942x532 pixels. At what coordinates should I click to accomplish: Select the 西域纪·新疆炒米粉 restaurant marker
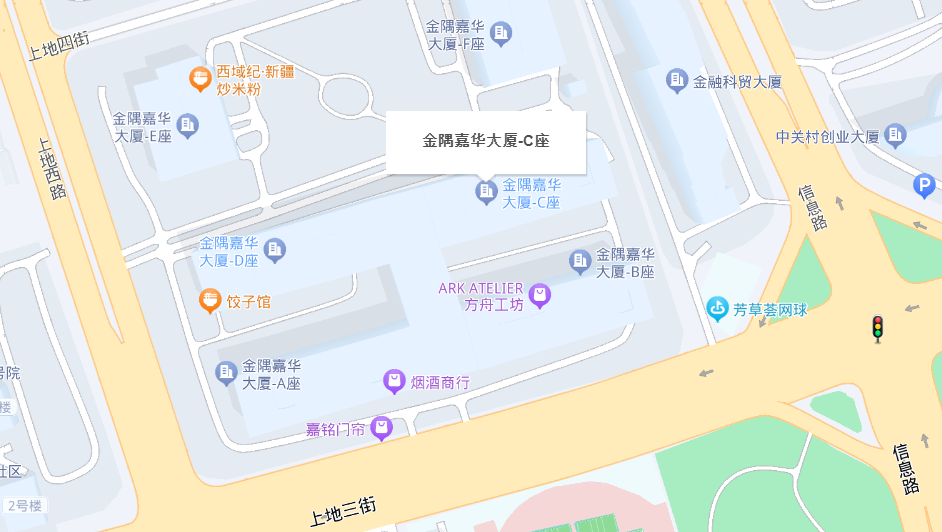coord(200,77)
